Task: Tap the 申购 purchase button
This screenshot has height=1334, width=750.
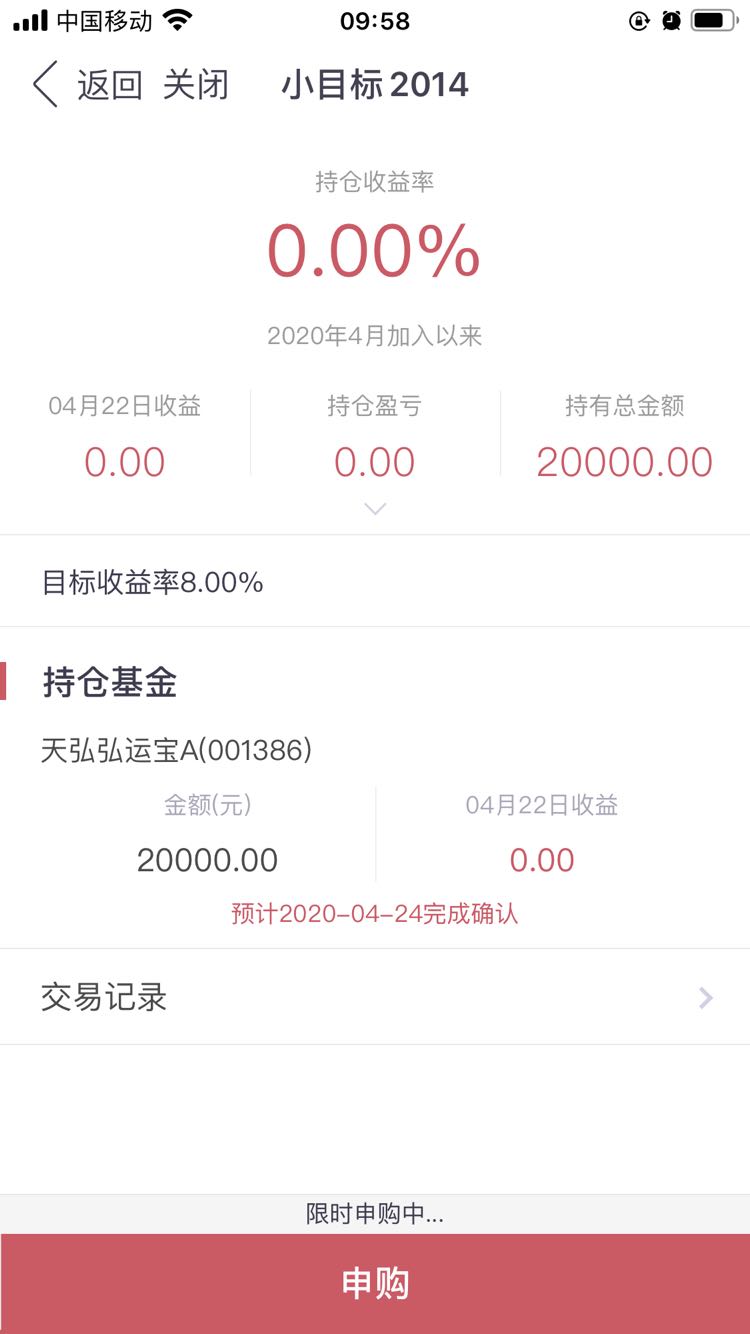Action: [375, 1284]
